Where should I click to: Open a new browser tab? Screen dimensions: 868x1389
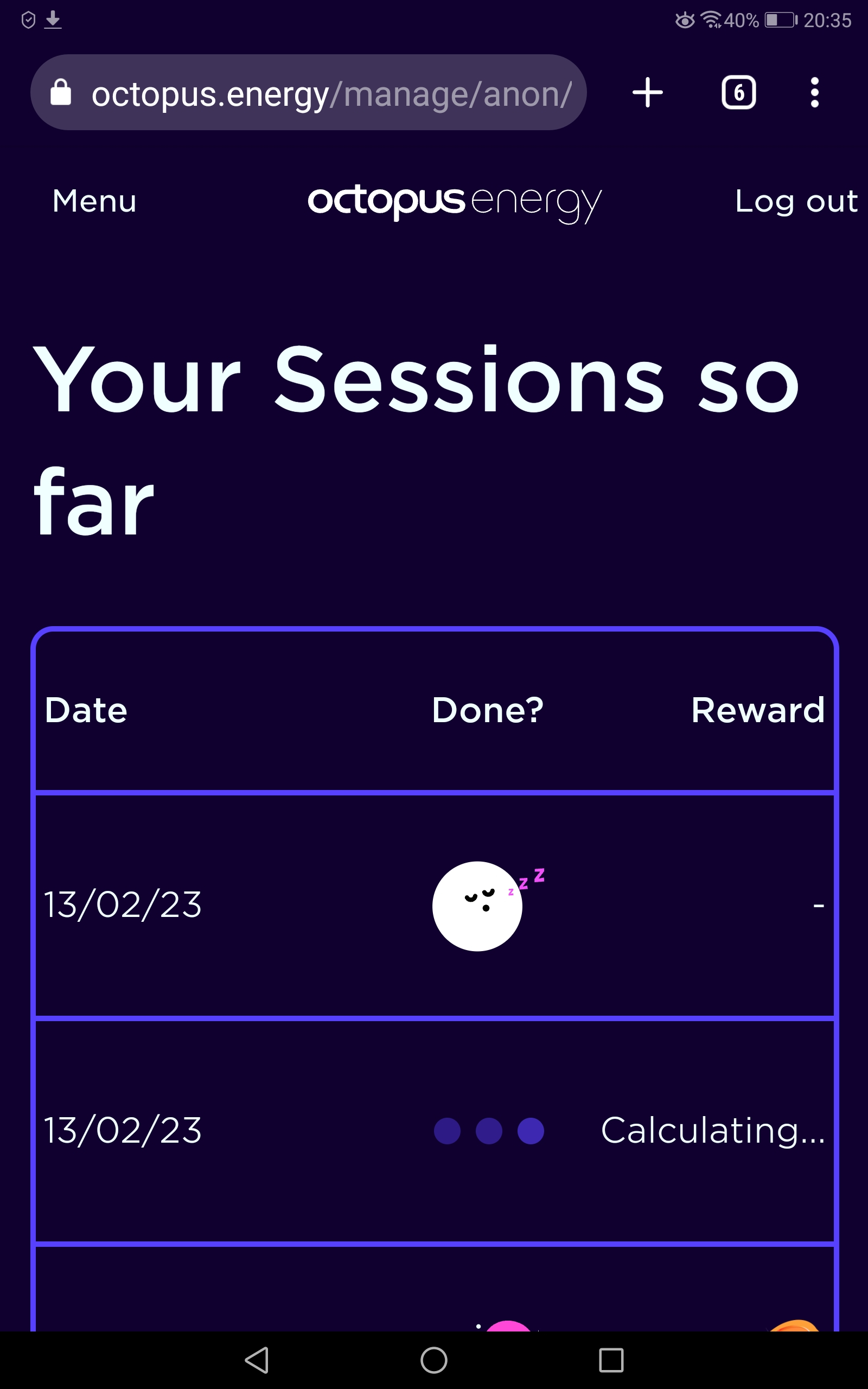[x=647, y=93]
